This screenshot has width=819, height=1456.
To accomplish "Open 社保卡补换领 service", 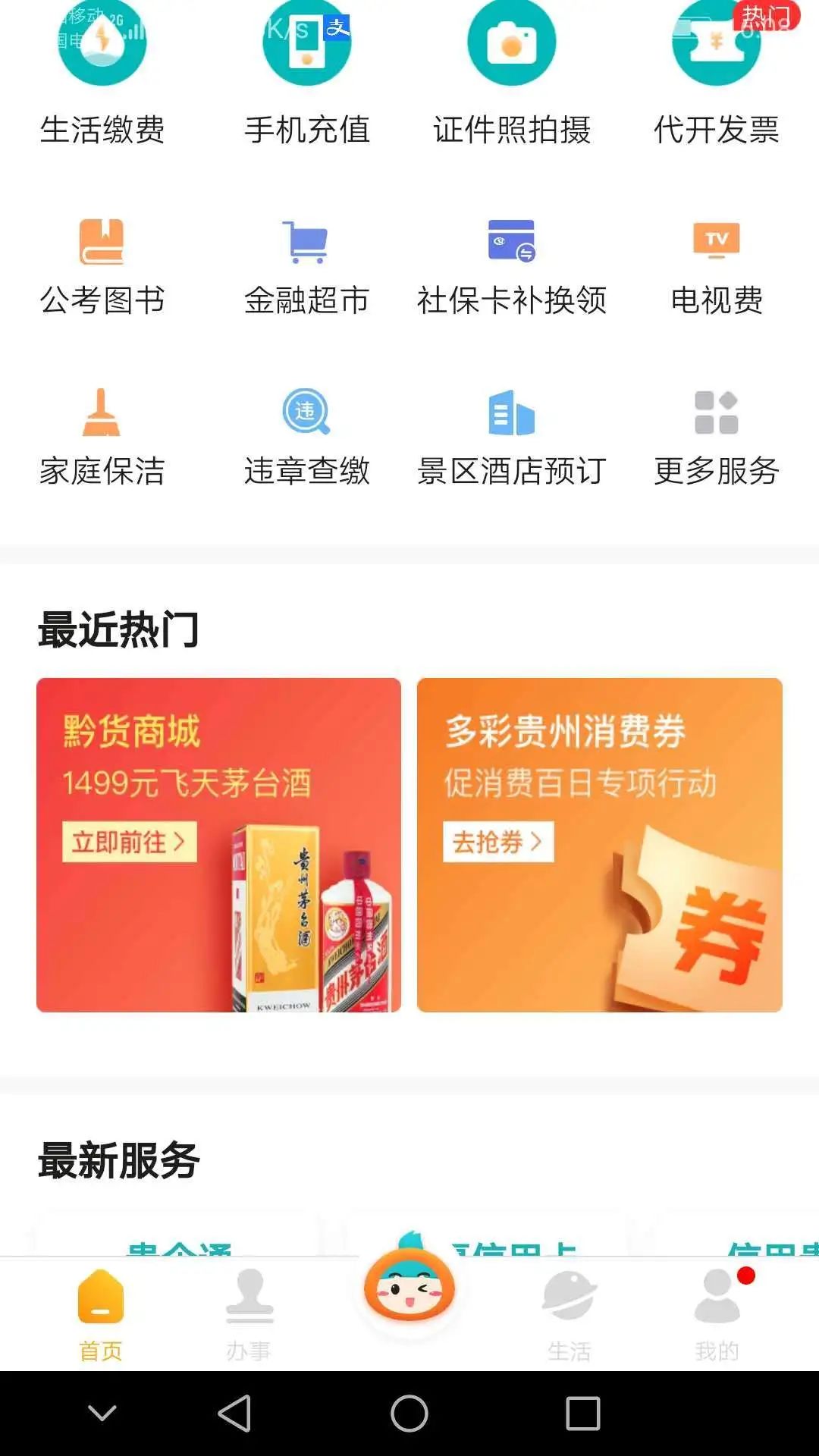I will tap(512, 267).
